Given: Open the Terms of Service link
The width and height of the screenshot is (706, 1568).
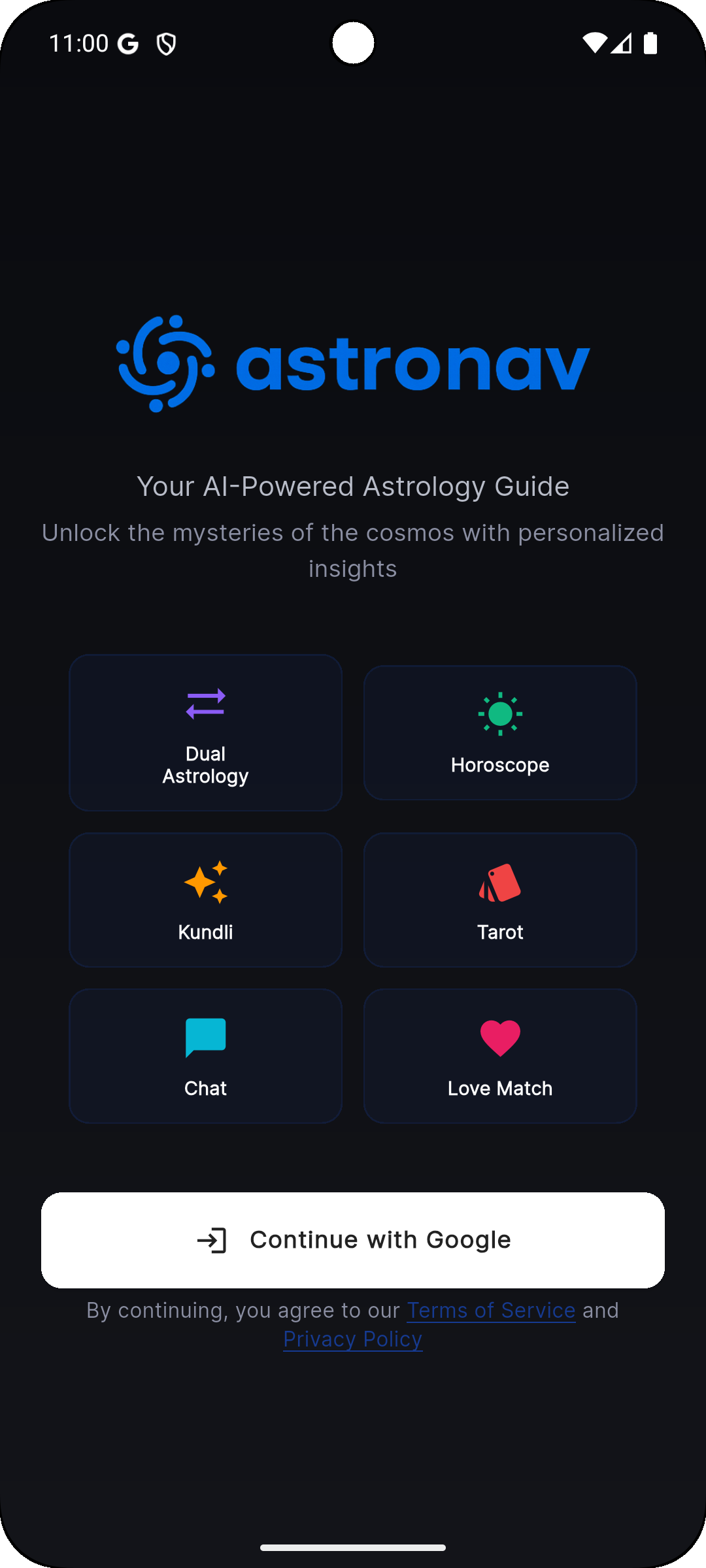Looking at the screenshot, I should [x=491, y=1310].
